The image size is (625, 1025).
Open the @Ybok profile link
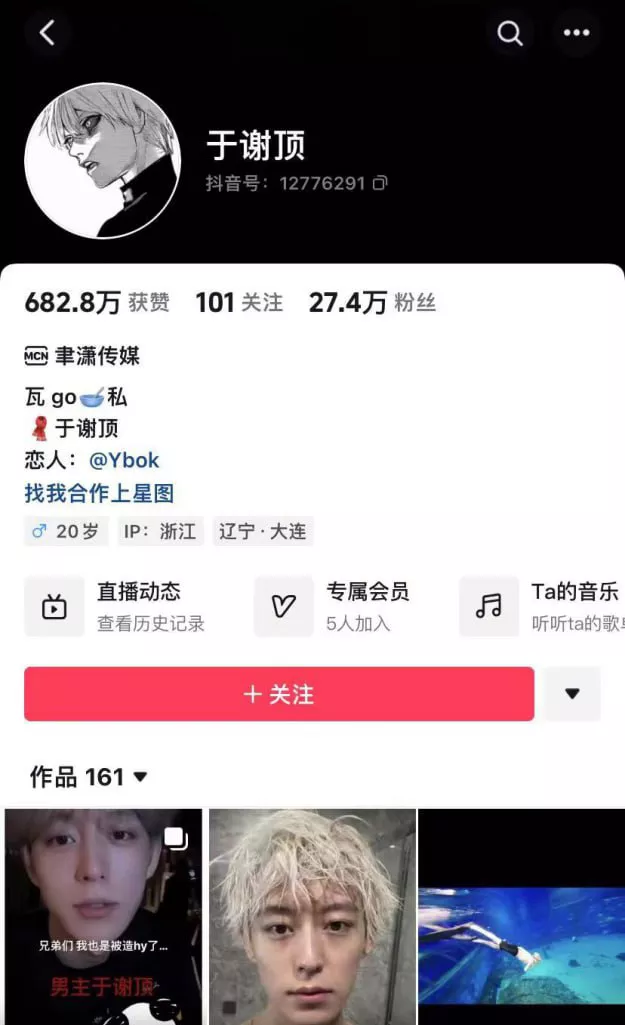point(124,461)
